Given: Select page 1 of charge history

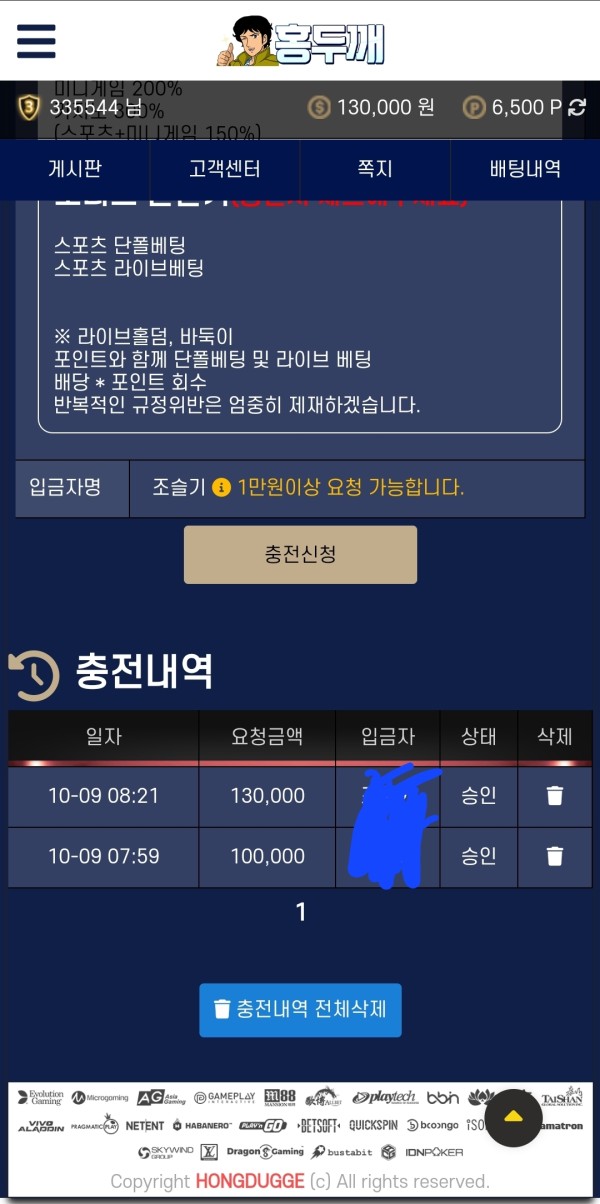Looking at the screenshot, I should (300, 912).
